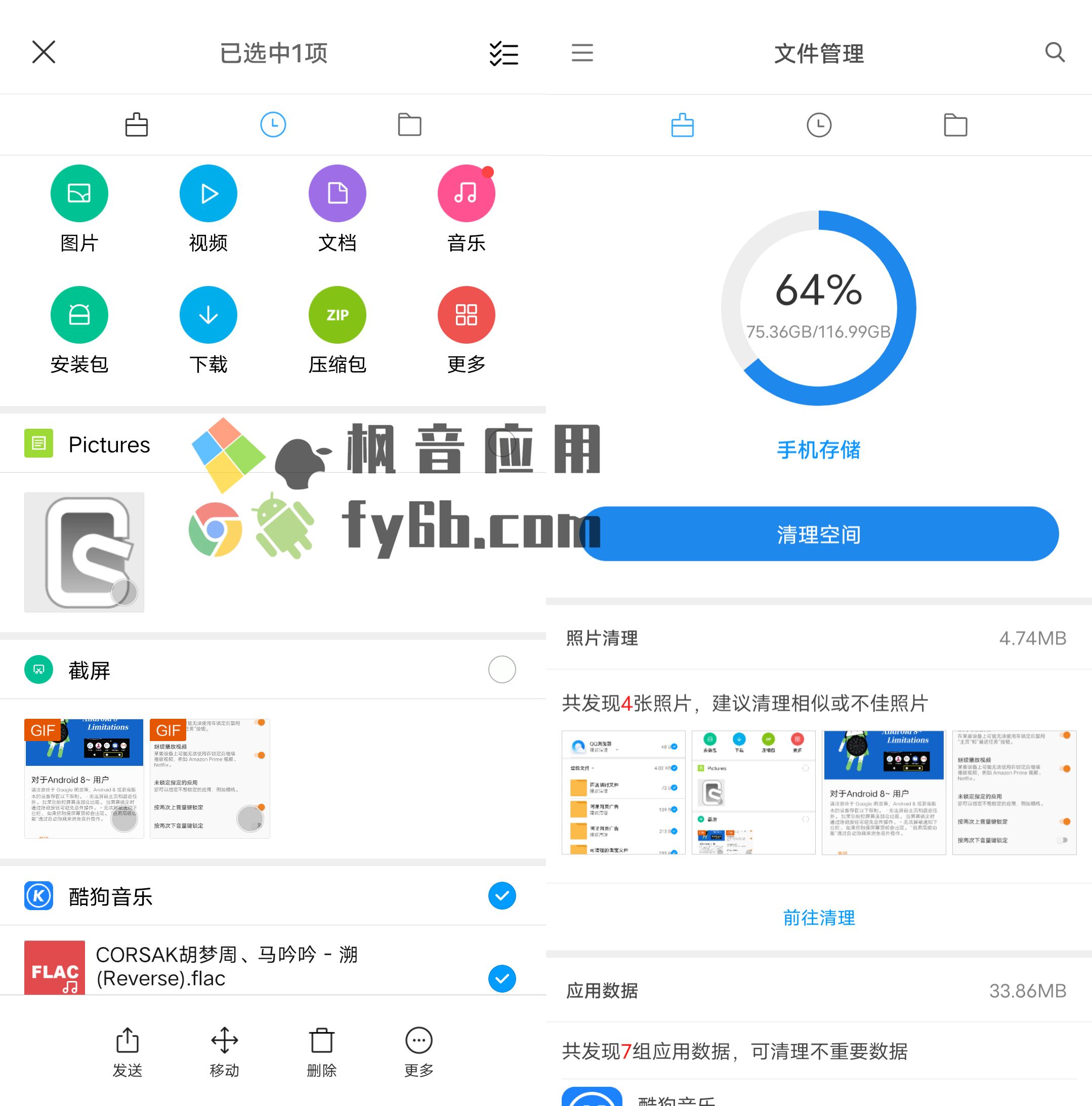Viewport: 1092px width, 1106px height.
Task: Open the 照片清理 row
Action: 818,638
